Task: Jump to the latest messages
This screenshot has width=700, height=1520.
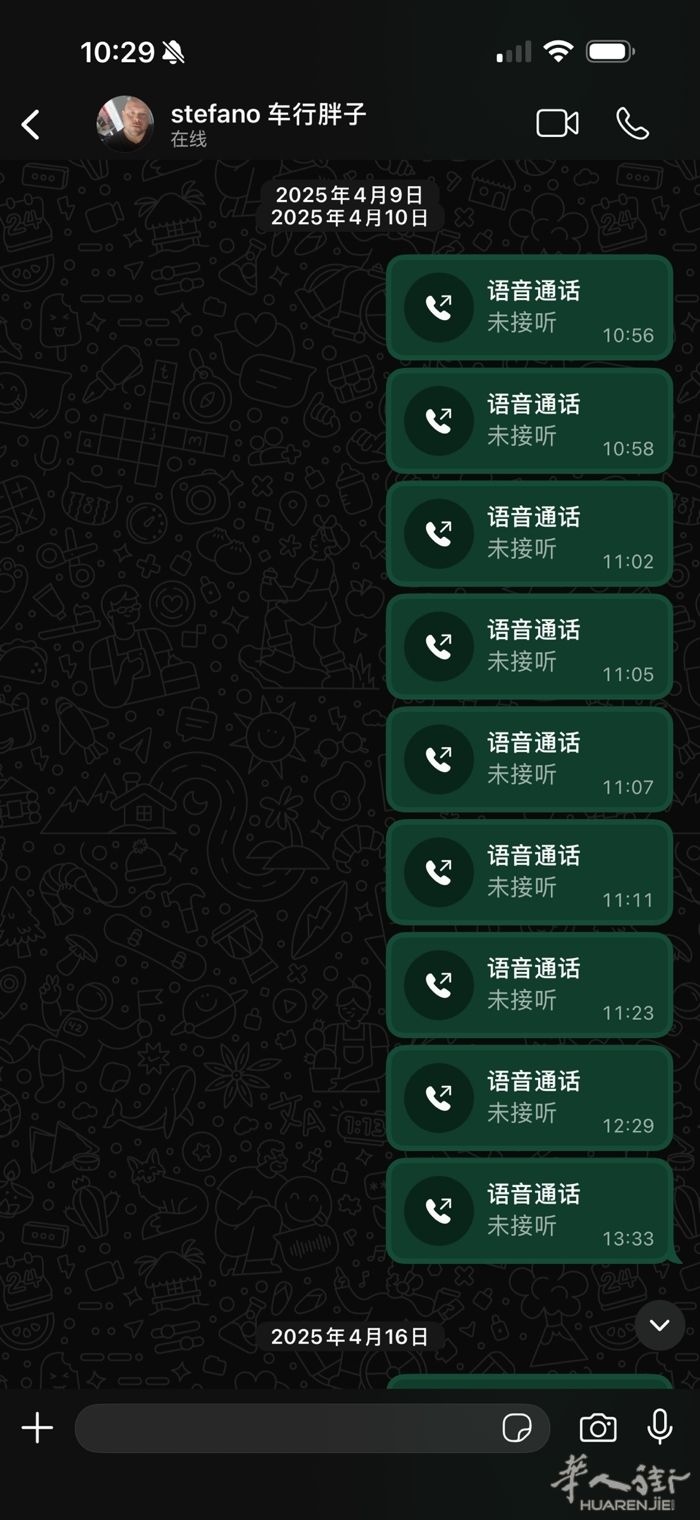Action: pyautogui.click(x=659, y=1325)
